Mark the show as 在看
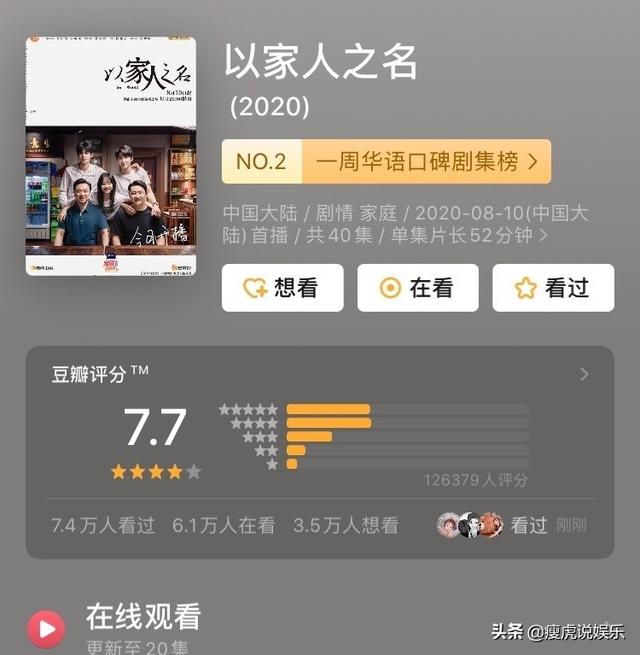640x655 pixels. [x=418, y=288]
